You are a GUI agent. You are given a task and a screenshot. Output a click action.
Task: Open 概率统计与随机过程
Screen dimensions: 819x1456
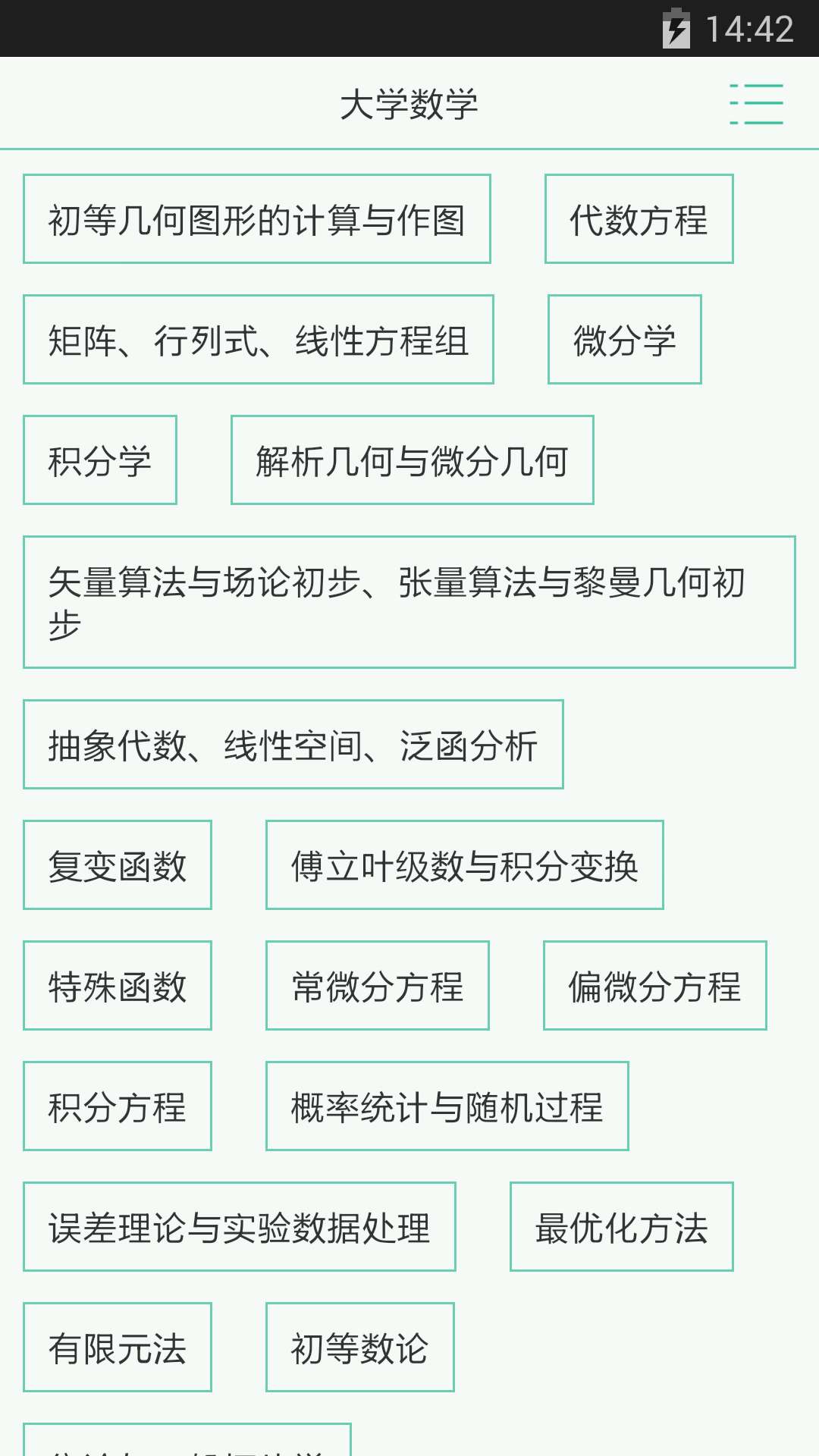click(x=447, y=1106)
